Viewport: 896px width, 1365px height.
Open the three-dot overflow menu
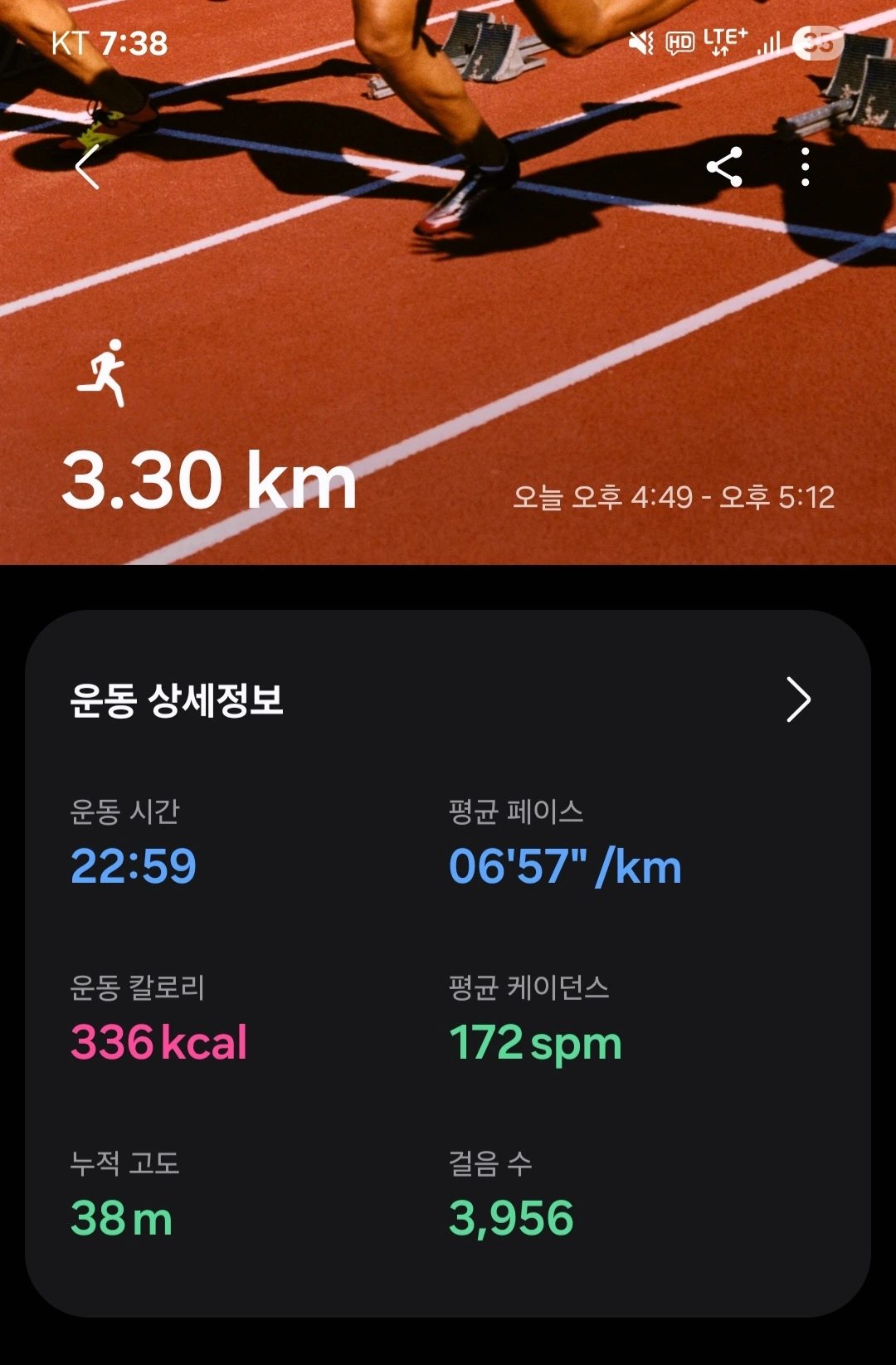[x=805, y=167]
